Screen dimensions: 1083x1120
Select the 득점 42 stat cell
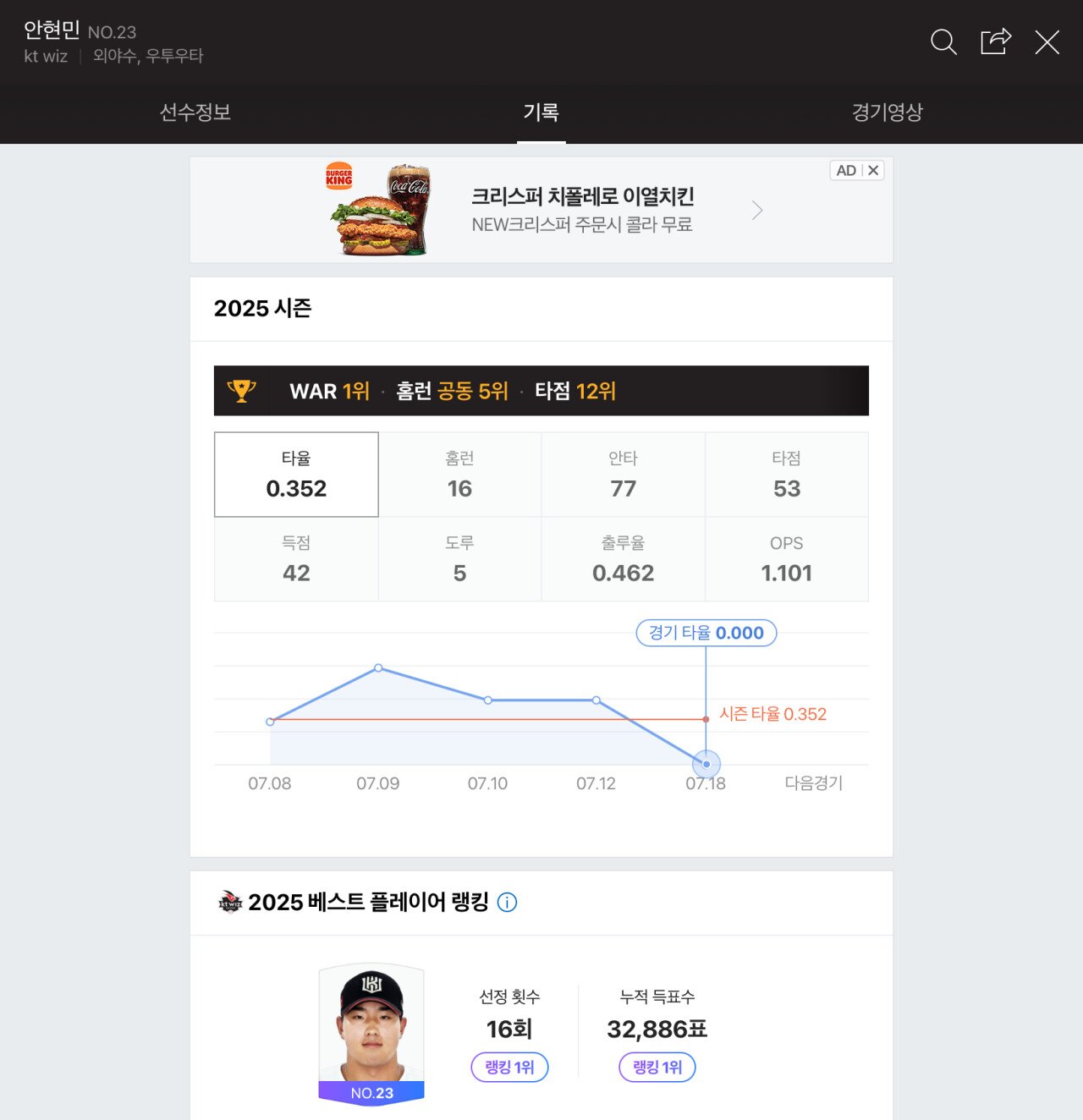tap(296, 559)
